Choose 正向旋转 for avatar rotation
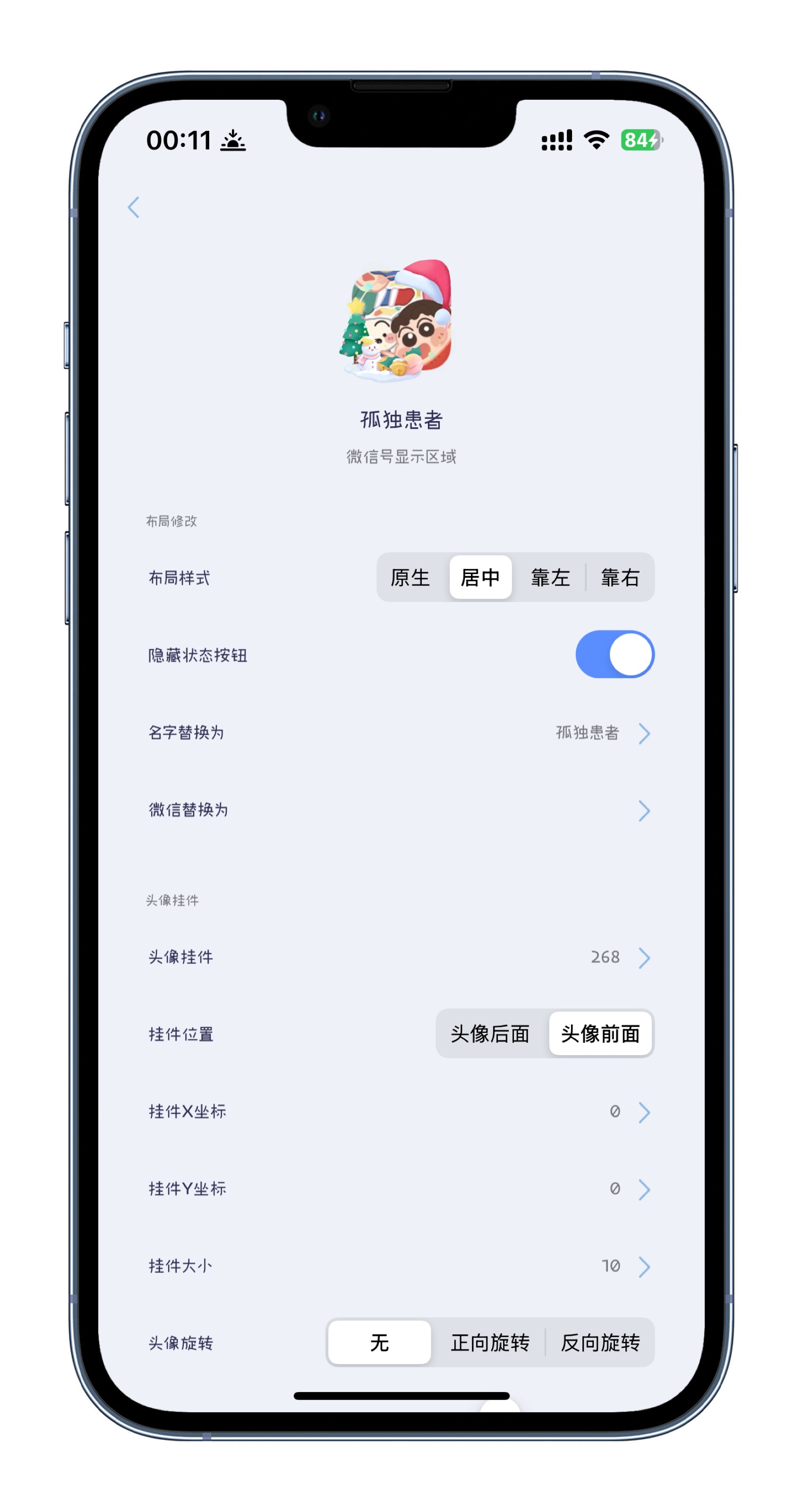 489,1342
